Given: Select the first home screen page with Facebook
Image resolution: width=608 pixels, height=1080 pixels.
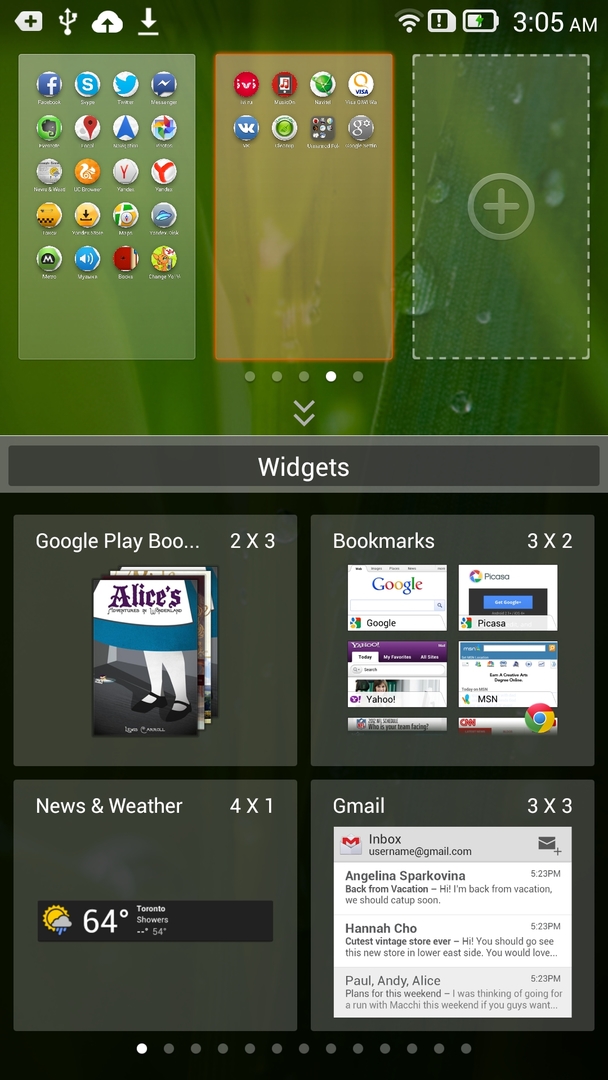Looking at the screenshot, I should point(107,207).
